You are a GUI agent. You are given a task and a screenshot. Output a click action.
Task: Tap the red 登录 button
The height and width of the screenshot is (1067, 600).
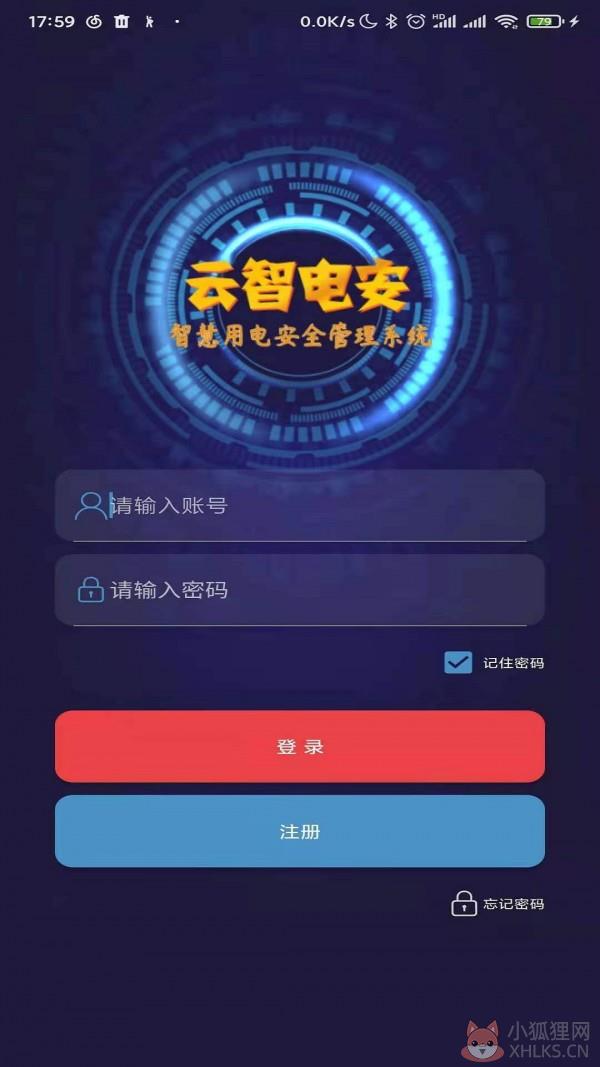(299, 746)
